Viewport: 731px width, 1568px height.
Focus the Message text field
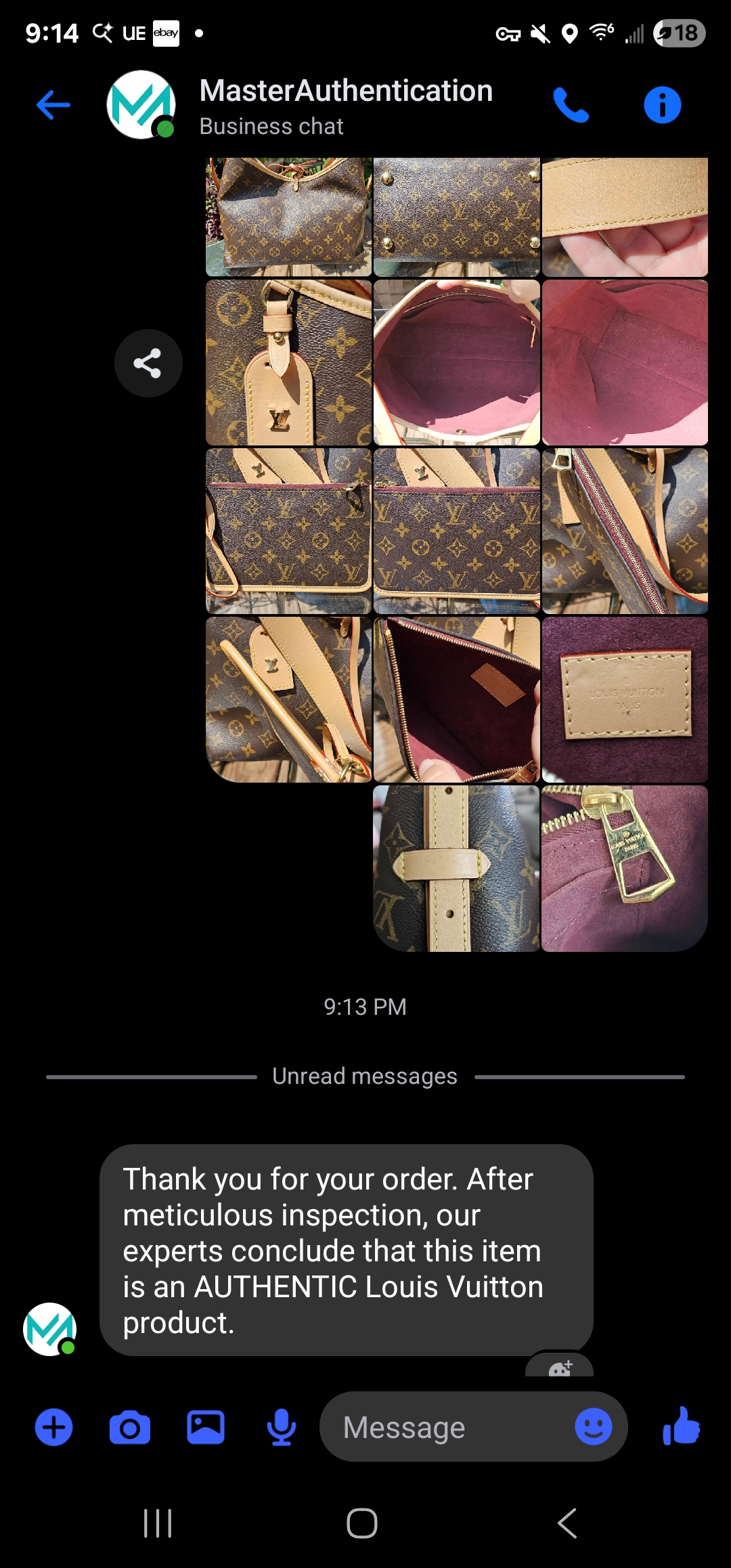pyautogui.click(x=447, y=1427)
